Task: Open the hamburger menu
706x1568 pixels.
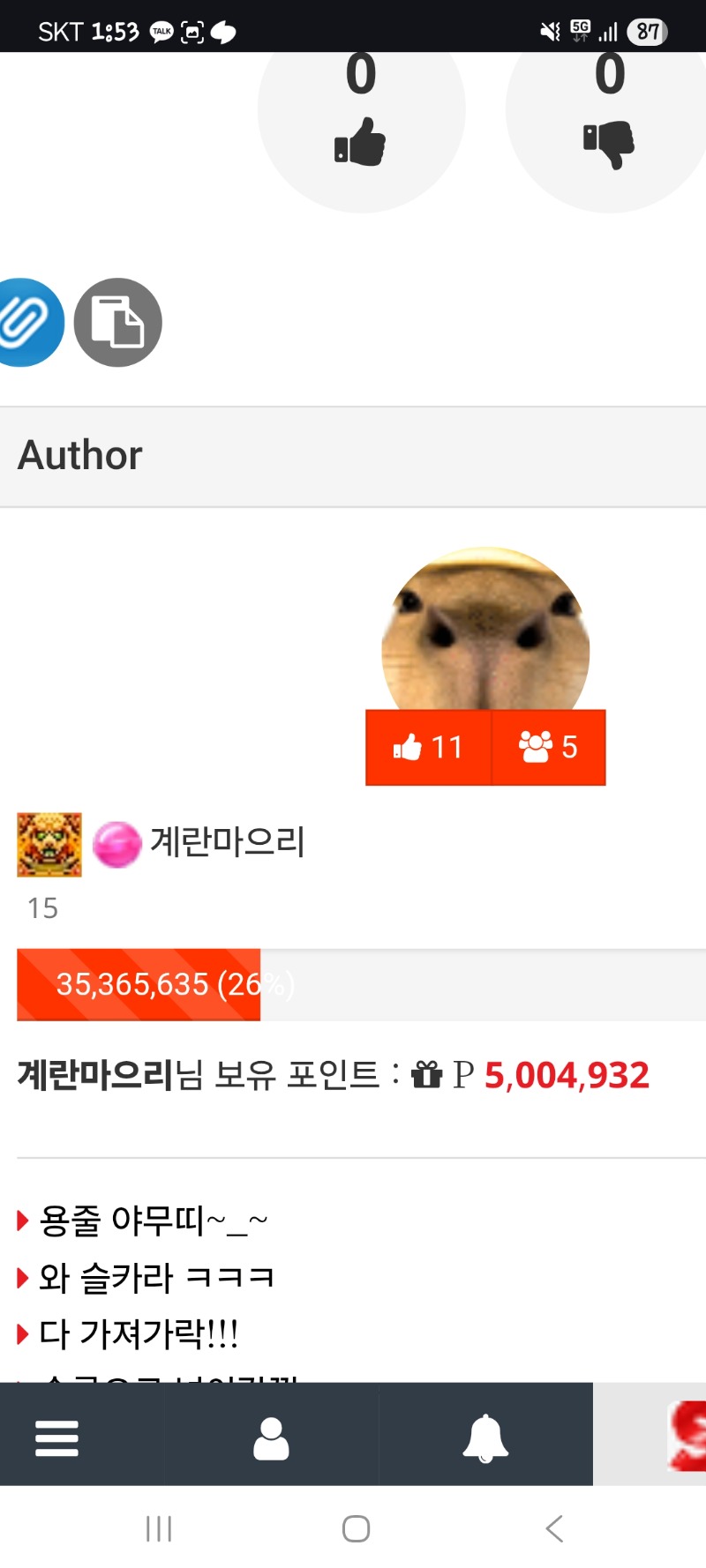Action: (x=57, y=1437)
